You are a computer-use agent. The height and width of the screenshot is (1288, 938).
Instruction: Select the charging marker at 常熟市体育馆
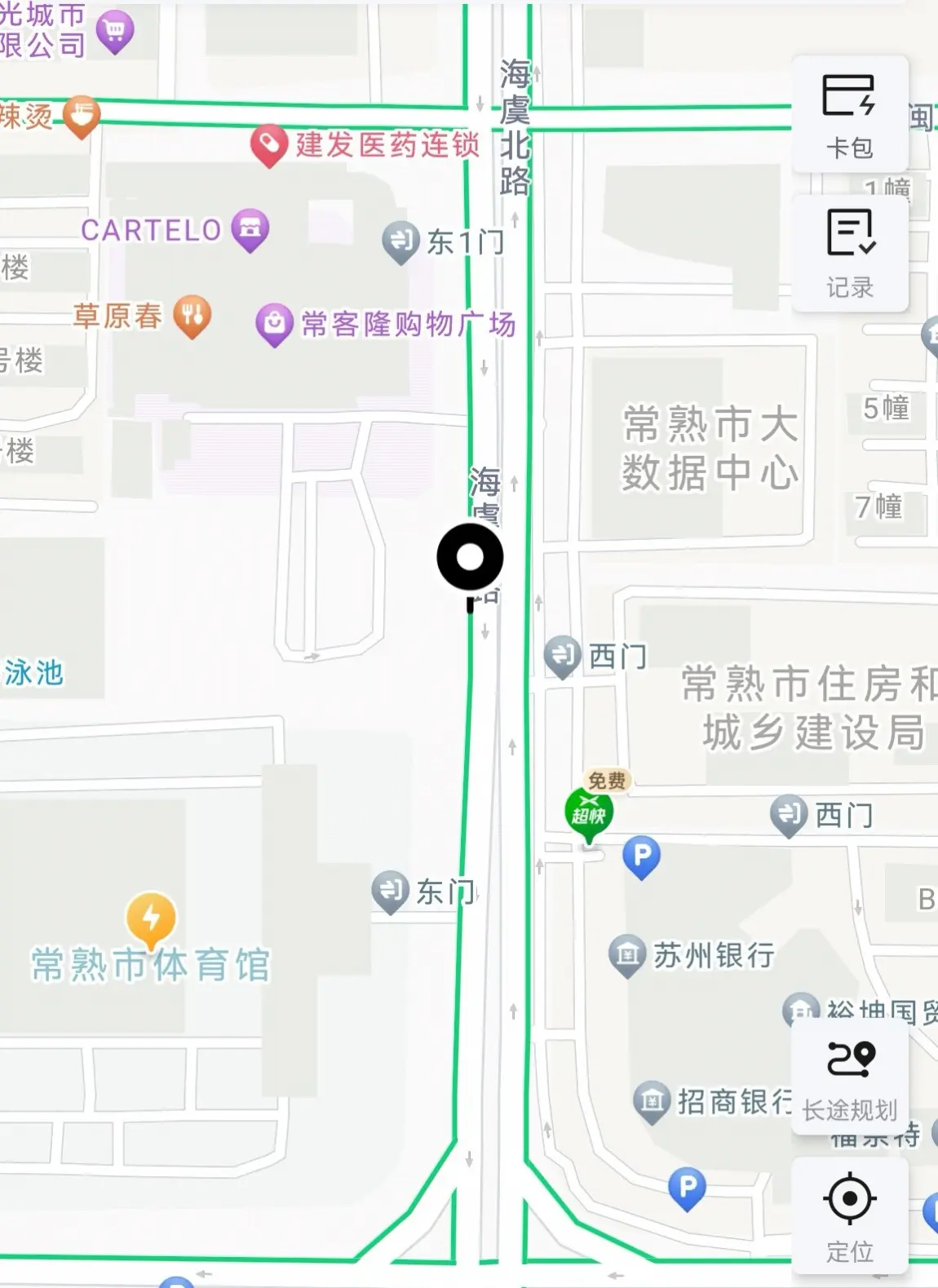coord(151,917)
